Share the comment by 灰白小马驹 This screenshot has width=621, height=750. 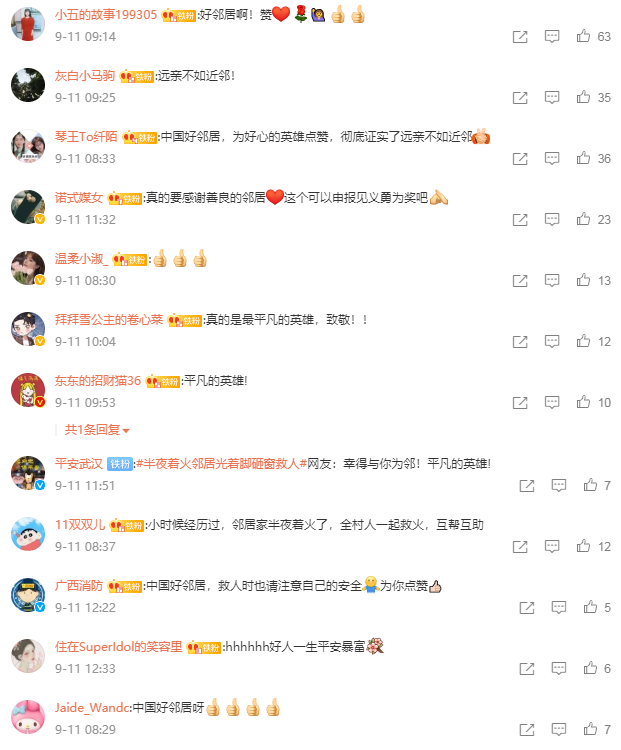pos(520,98)
